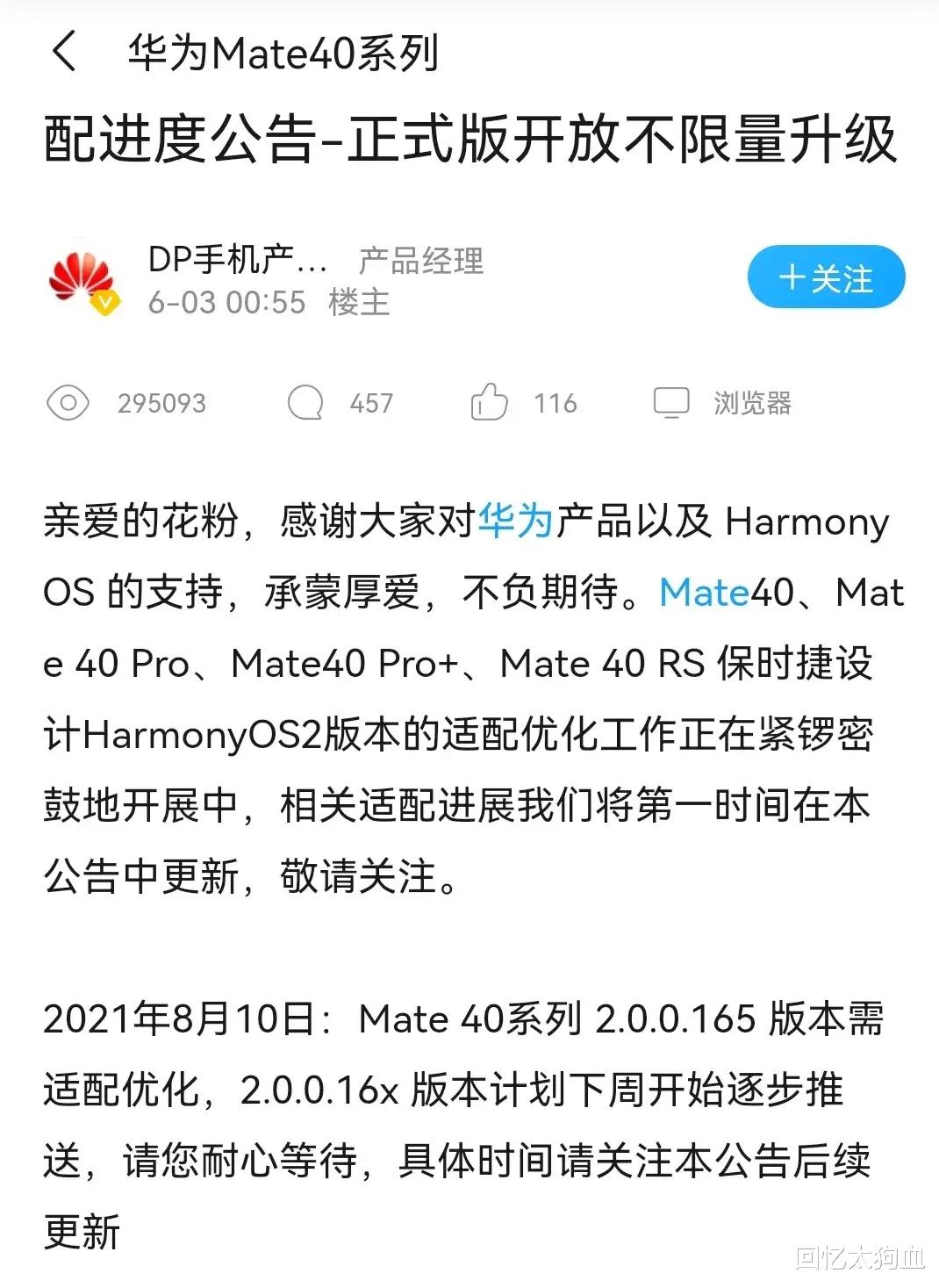Click the 浏览器 browser source icon
Image resolution: width=939 pixels, height=1288 pixels.
click(x=672, y=403)
